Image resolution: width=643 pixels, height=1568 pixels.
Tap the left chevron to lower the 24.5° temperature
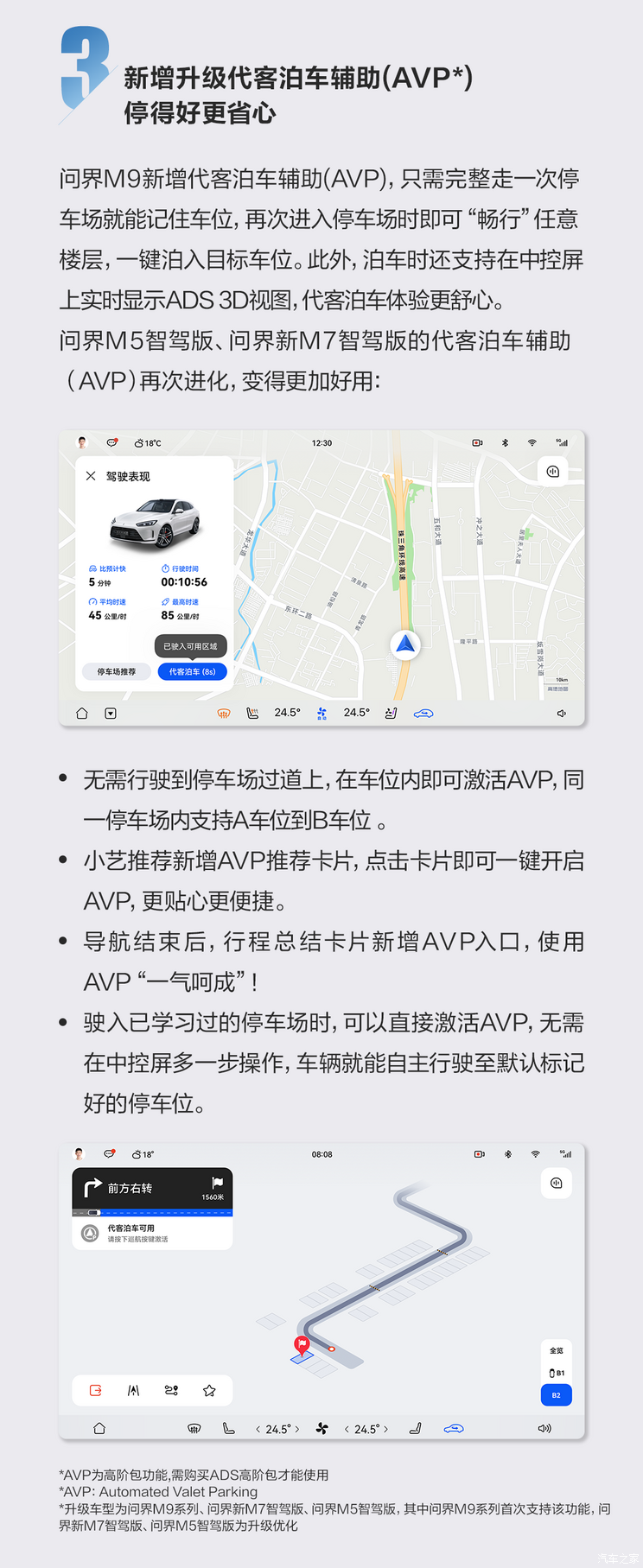258,1428
